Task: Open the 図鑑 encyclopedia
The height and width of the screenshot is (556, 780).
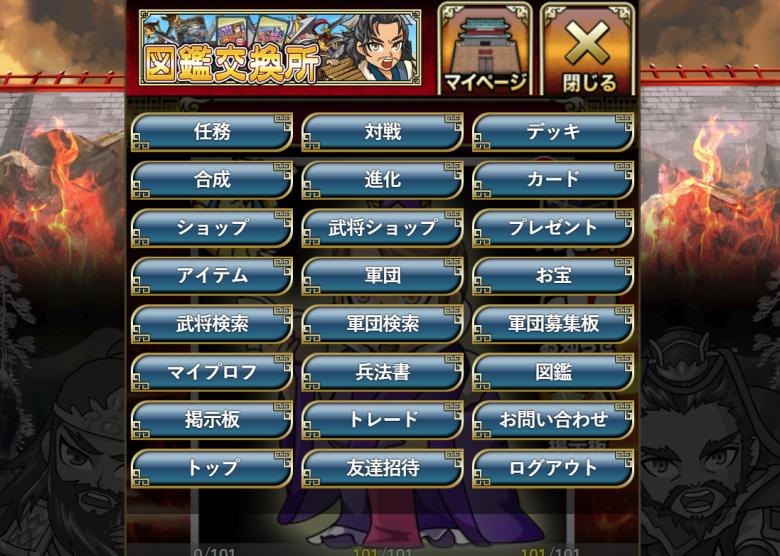Action: coord(553,372)
